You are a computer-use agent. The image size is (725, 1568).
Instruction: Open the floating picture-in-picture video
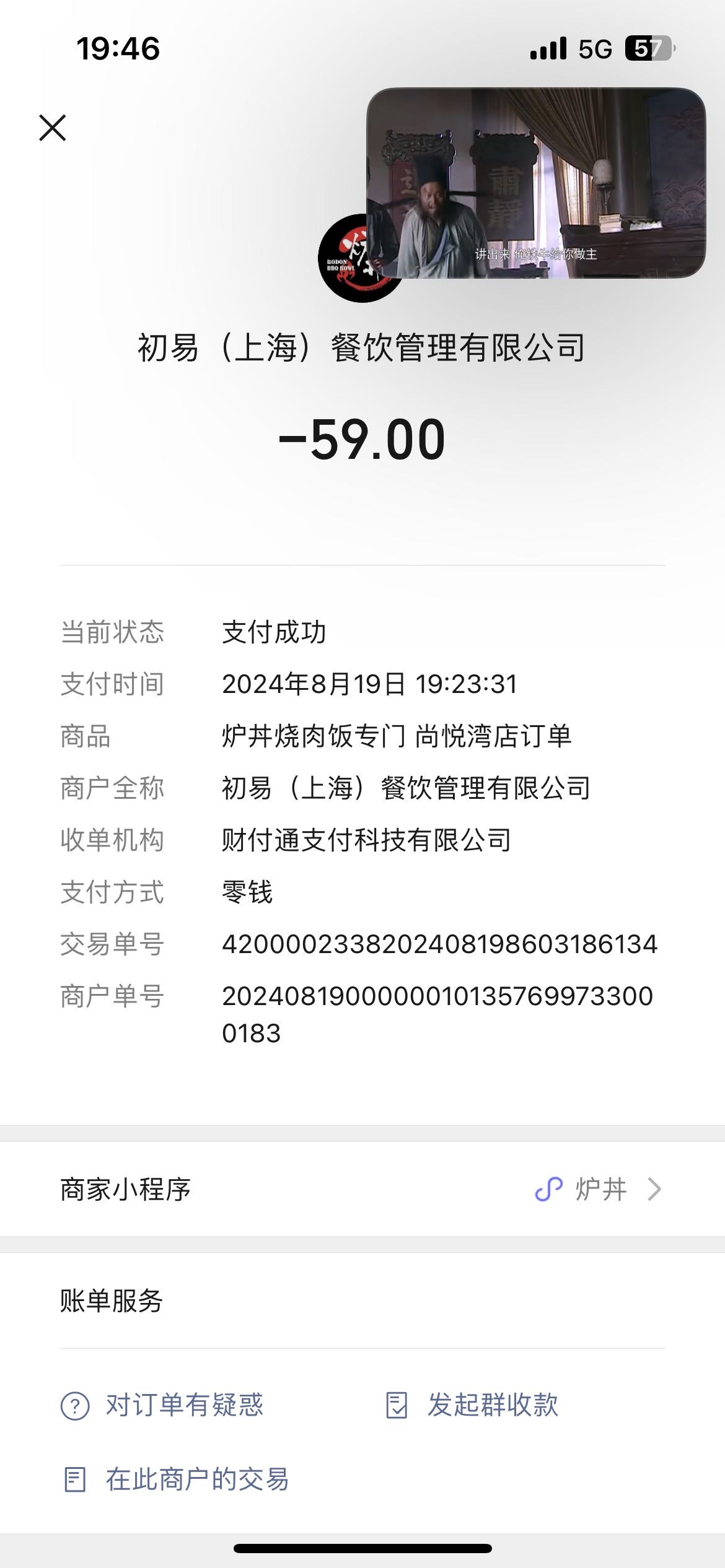point(536,183)
